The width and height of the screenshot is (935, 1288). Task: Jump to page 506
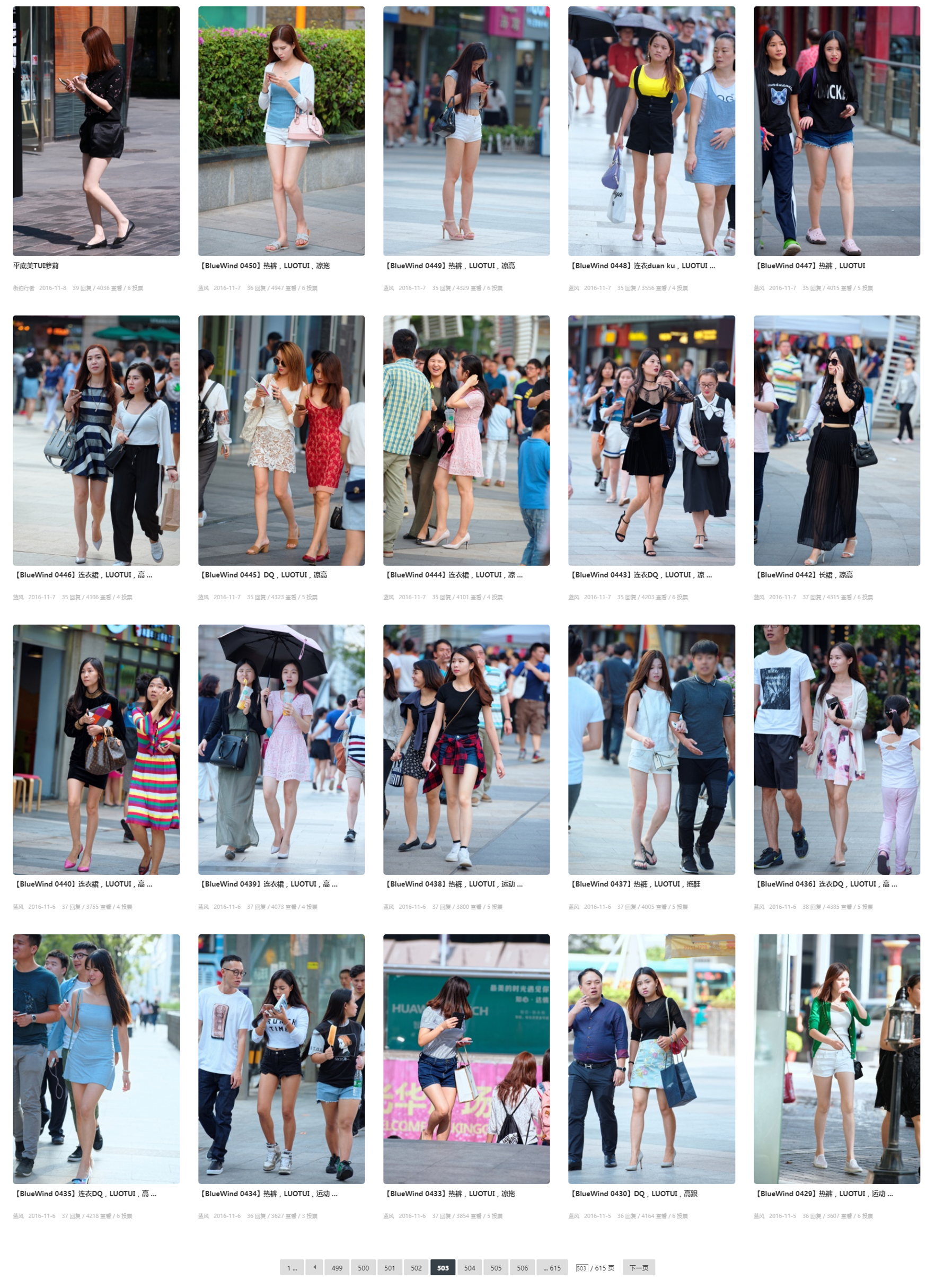(x=522, y=1267)
